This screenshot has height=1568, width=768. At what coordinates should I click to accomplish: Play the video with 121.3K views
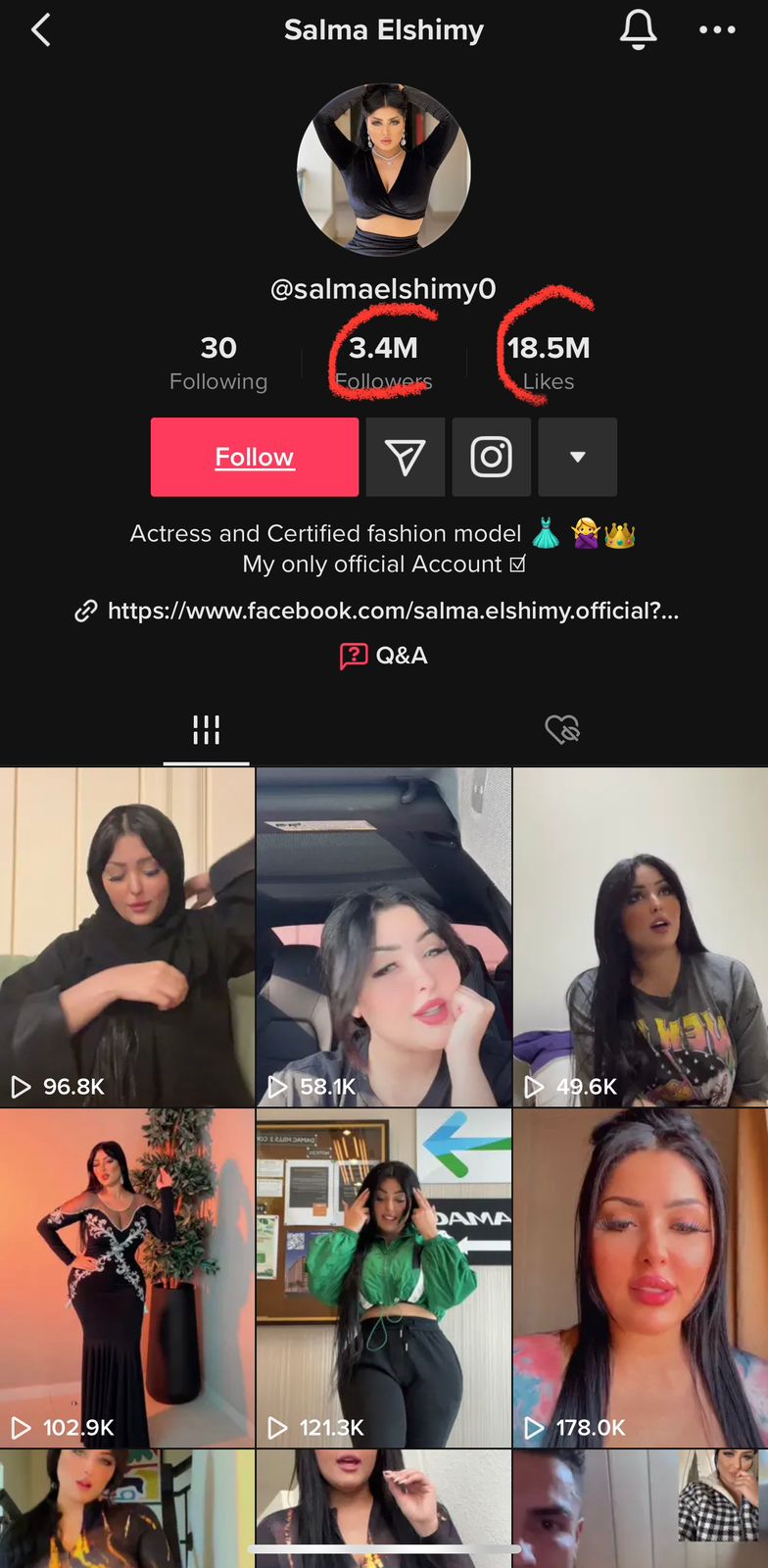(x=383, y=1277)
